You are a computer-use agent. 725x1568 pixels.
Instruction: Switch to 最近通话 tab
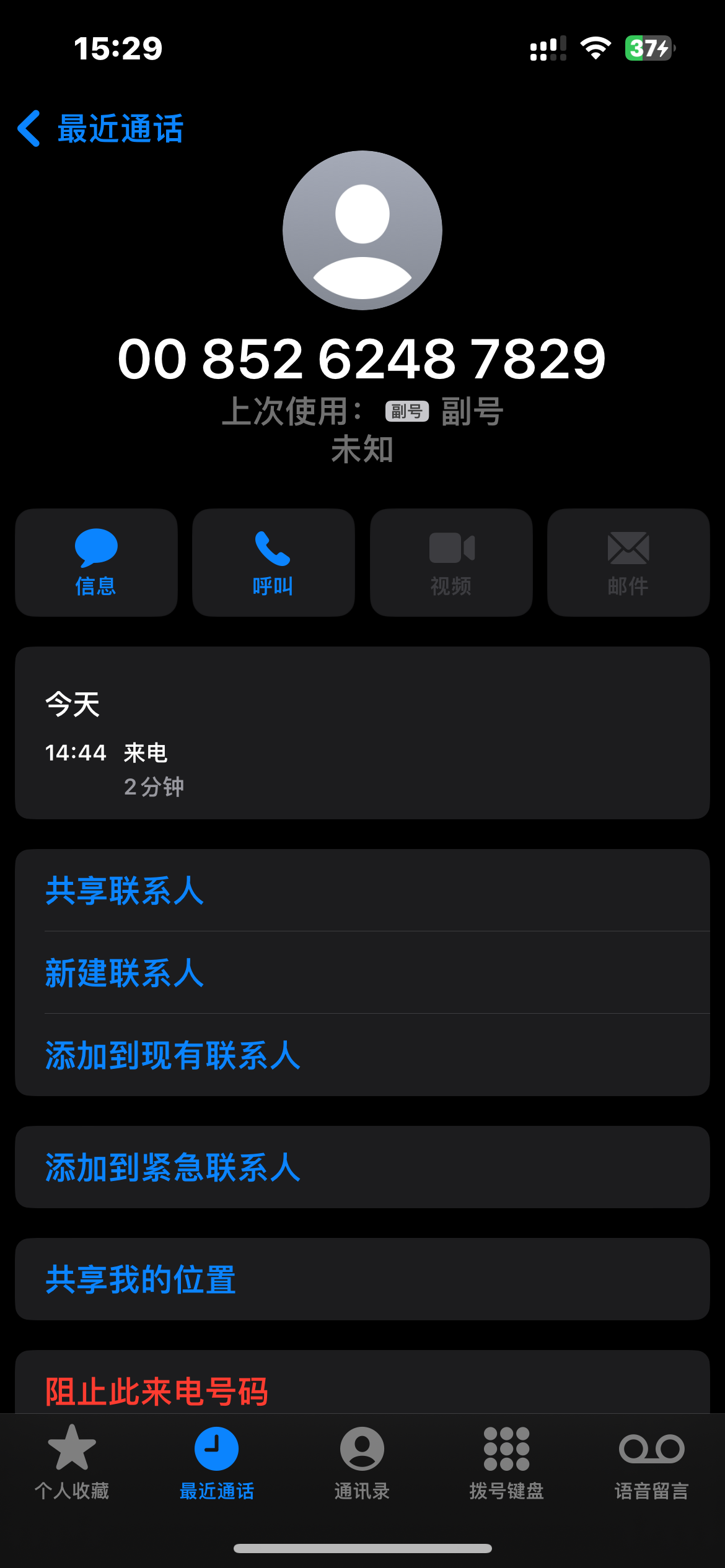(216, 1461)
